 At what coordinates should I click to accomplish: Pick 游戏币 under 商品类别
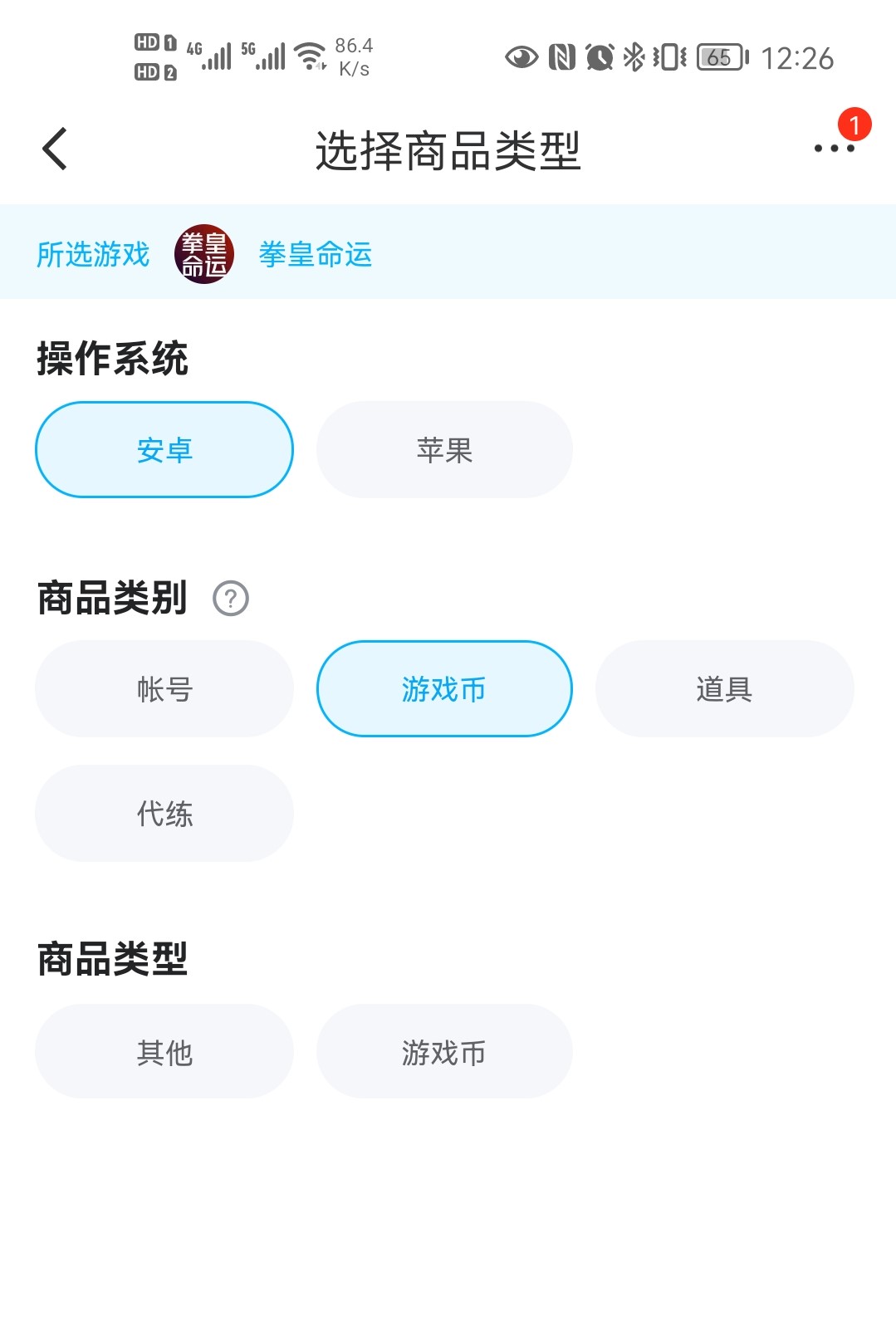click(444, 689)
